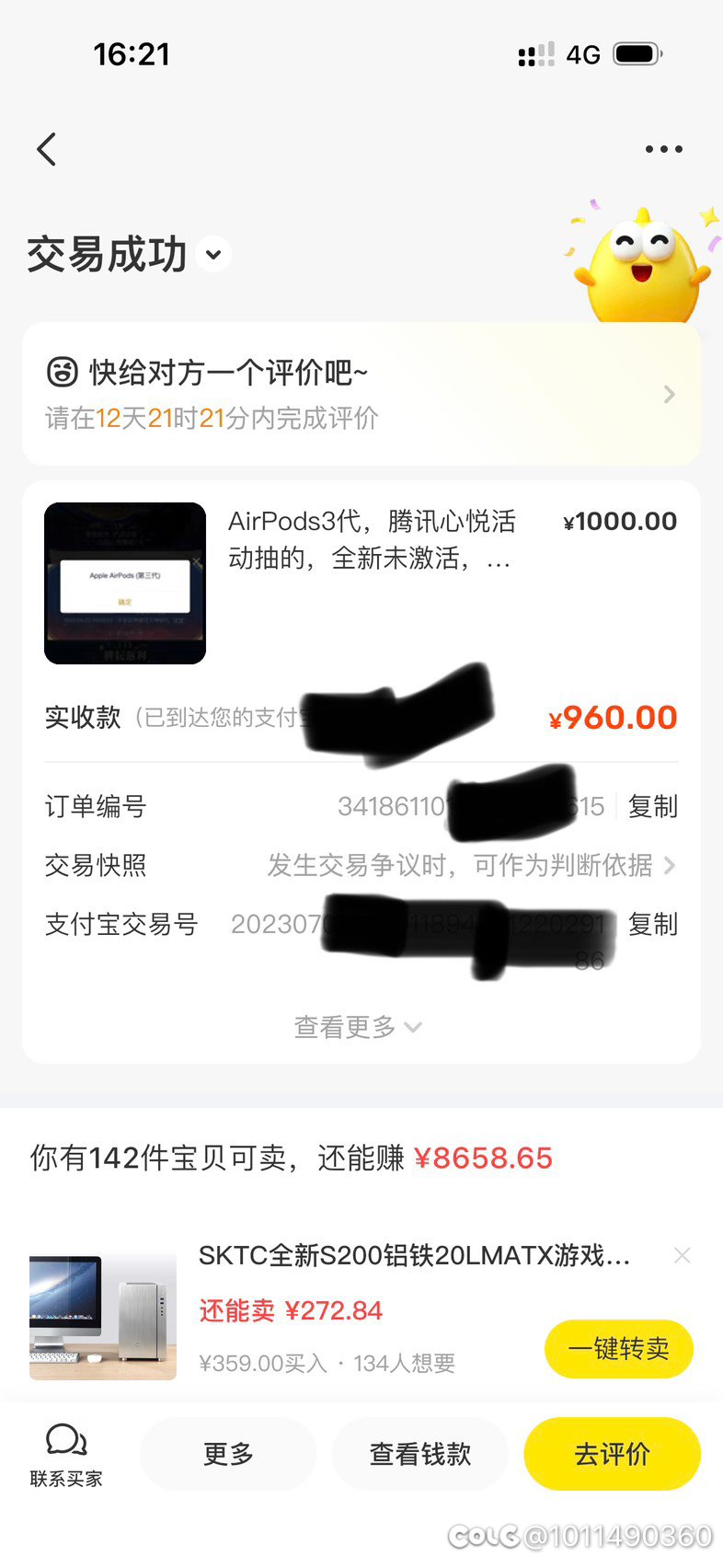
Task: Open the 交易快照 transaction snapshot
Action: [361, 866]
